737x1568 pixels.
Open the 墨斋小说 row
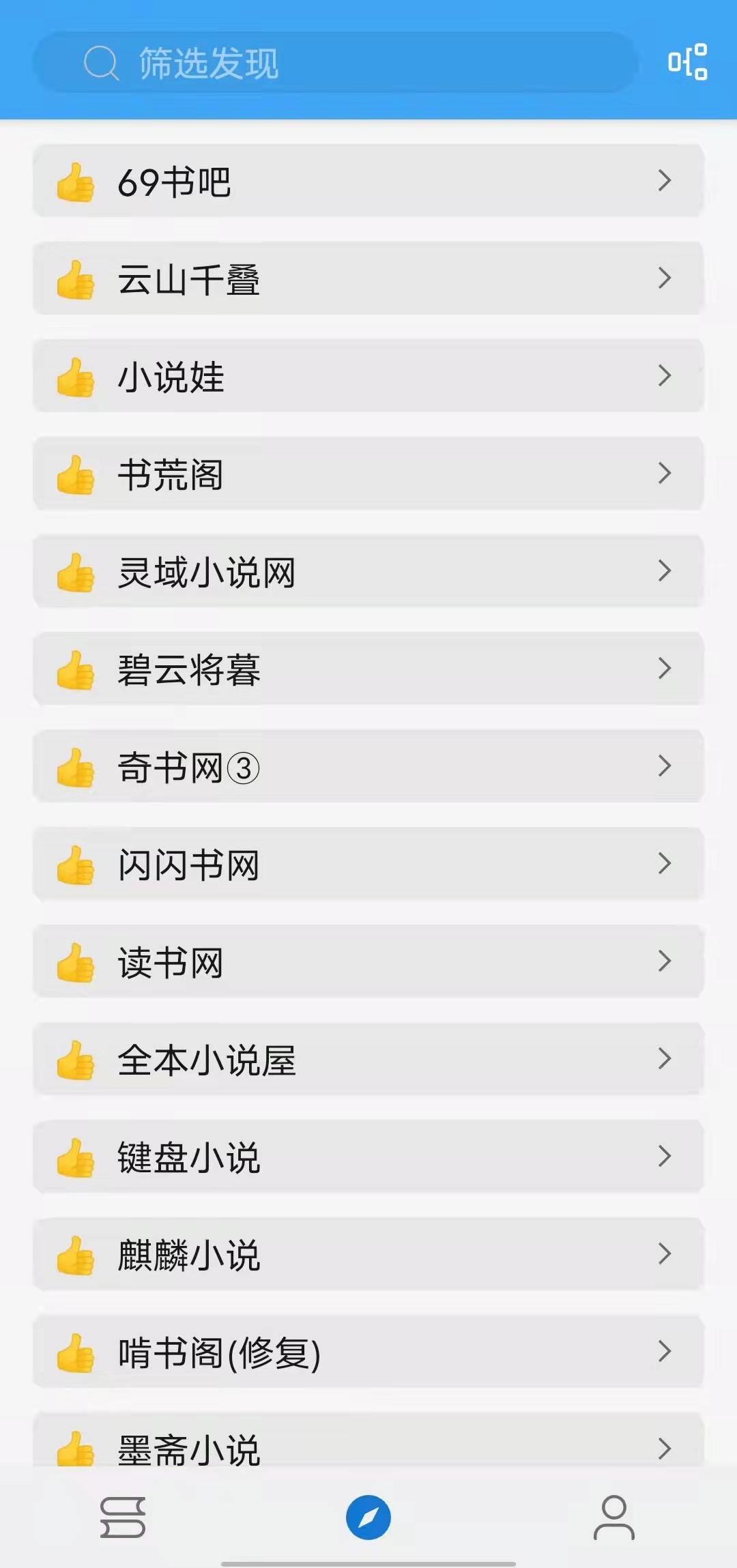(x=369, y=1443)
